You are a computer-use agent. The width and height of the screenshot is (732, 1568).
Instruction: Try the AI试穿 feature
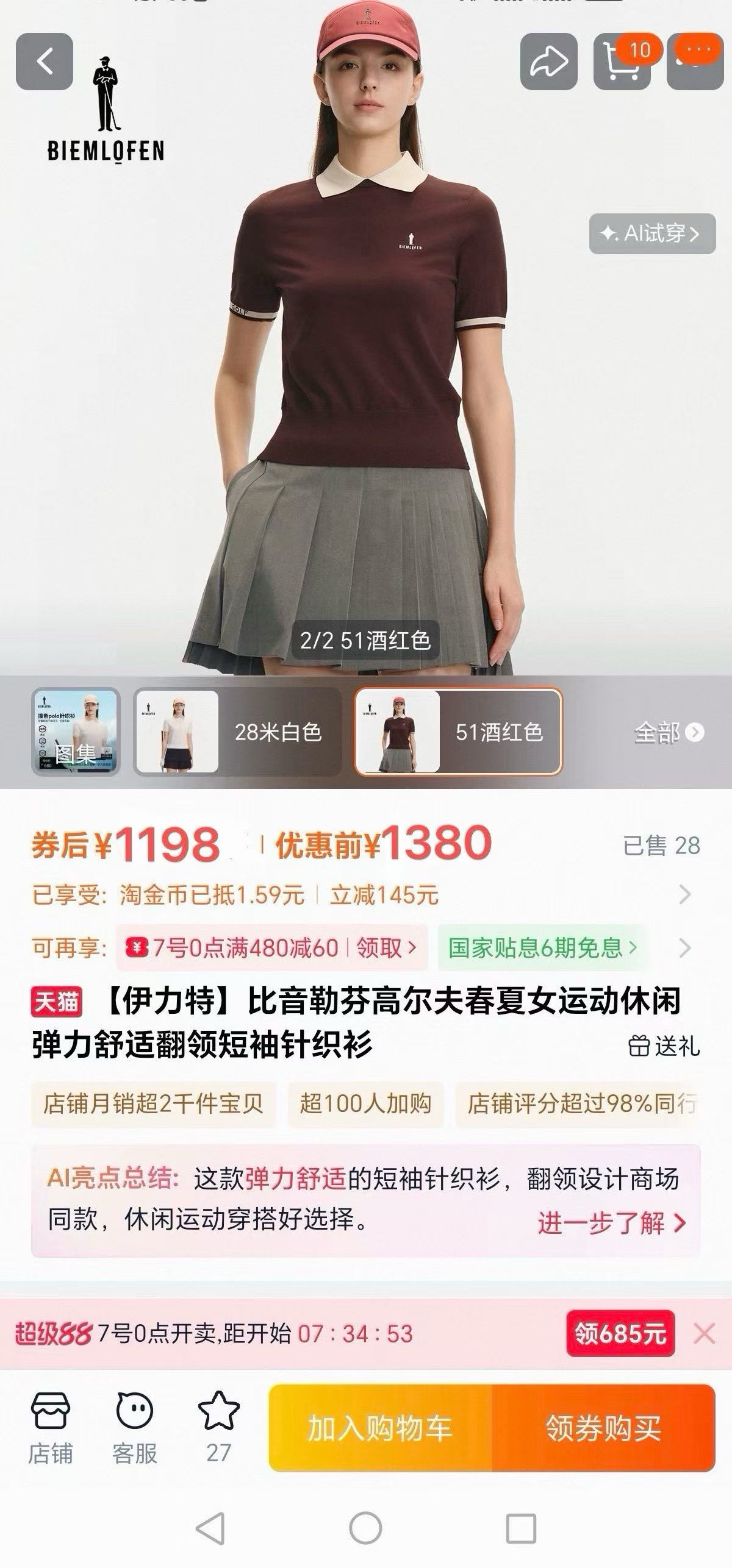(651, 233)
